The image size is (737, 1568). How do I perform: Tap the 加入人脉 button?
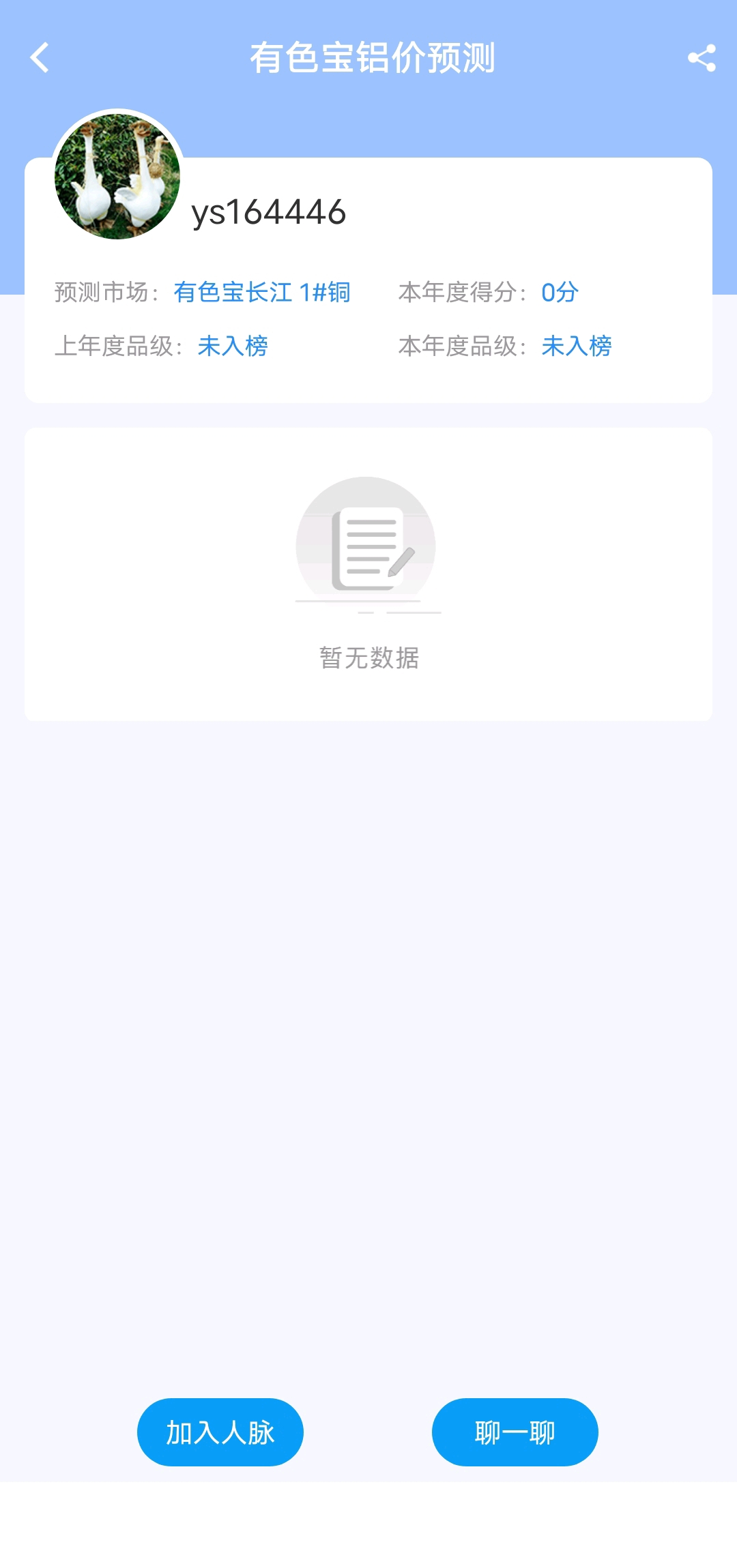point(220,1432)
